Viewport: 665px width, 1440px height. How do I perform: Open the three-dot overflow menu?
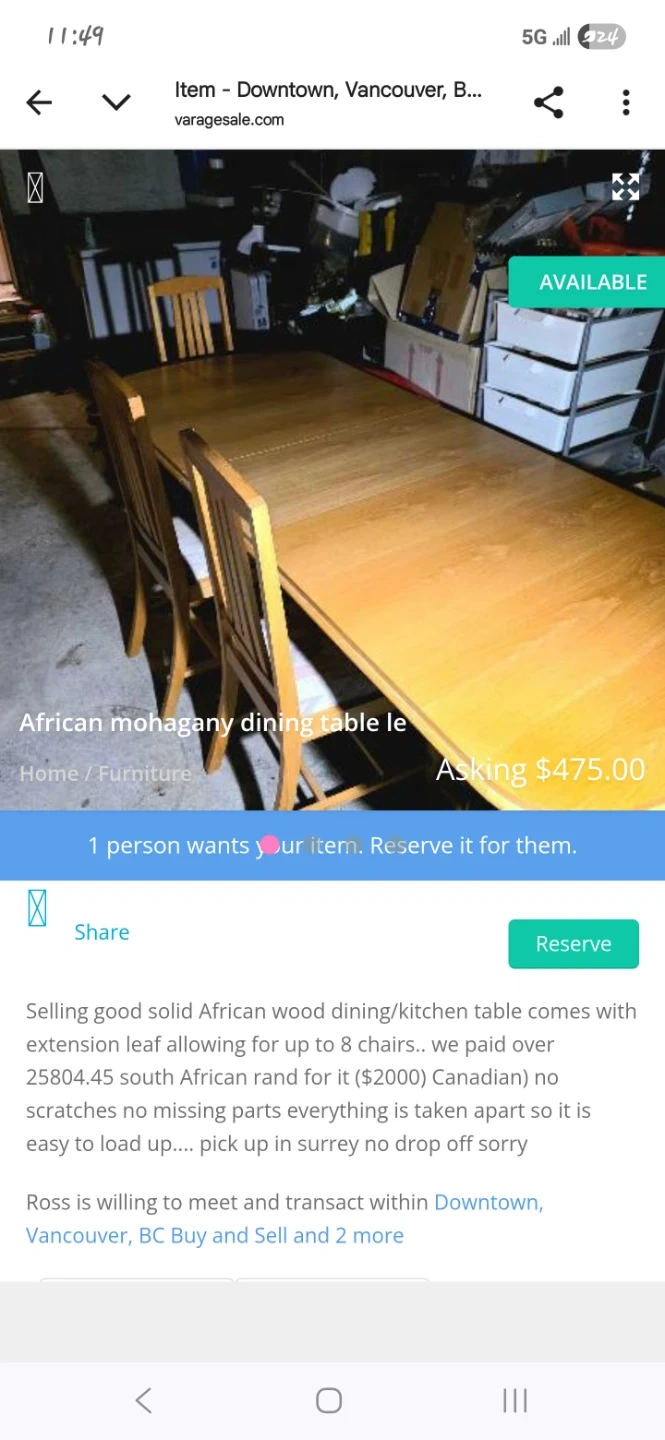tap(626, 102)
